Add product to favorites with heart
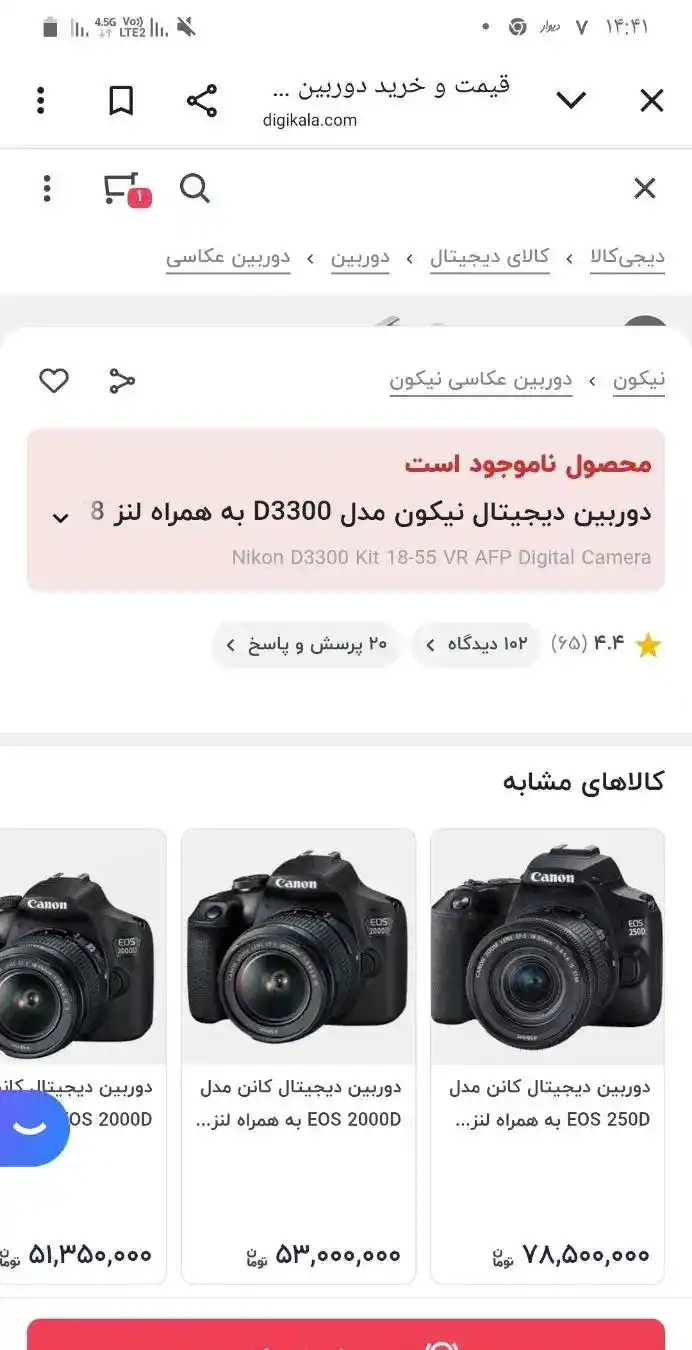Screen dimensions: 692x1350 54,381
